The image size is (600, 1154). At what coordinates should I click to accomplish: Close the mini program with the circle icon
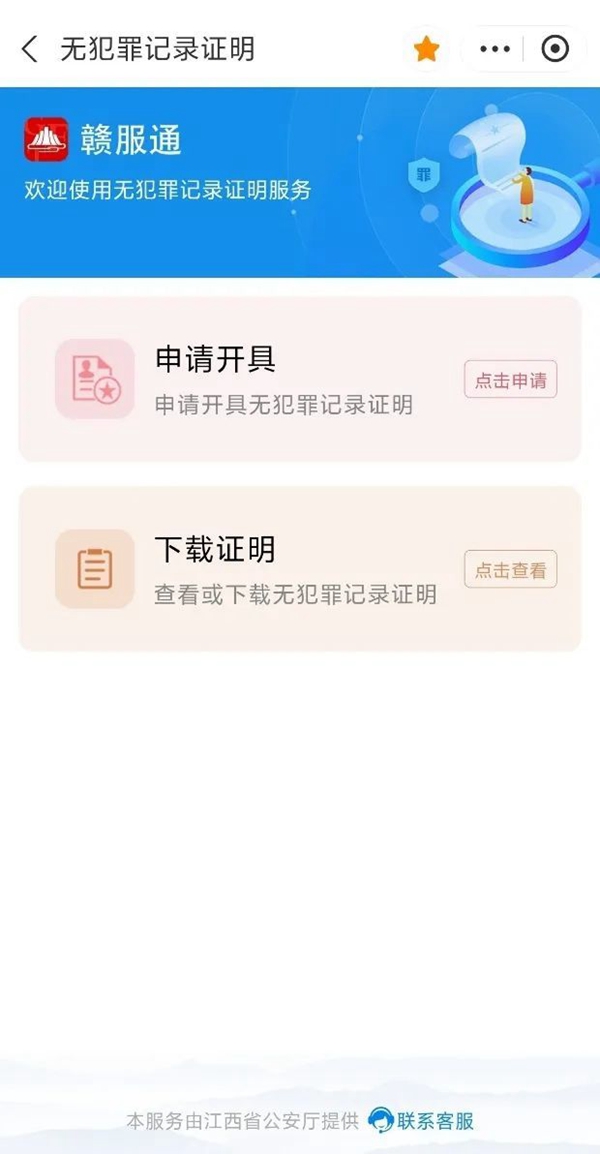coord(554,48)
